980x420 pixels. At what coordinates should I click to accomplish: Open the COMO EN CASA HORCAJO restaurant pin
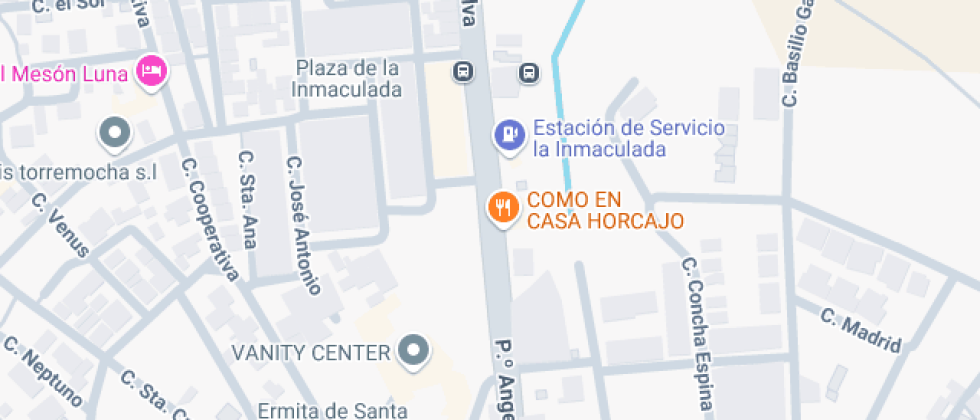(x=503, y=209)
